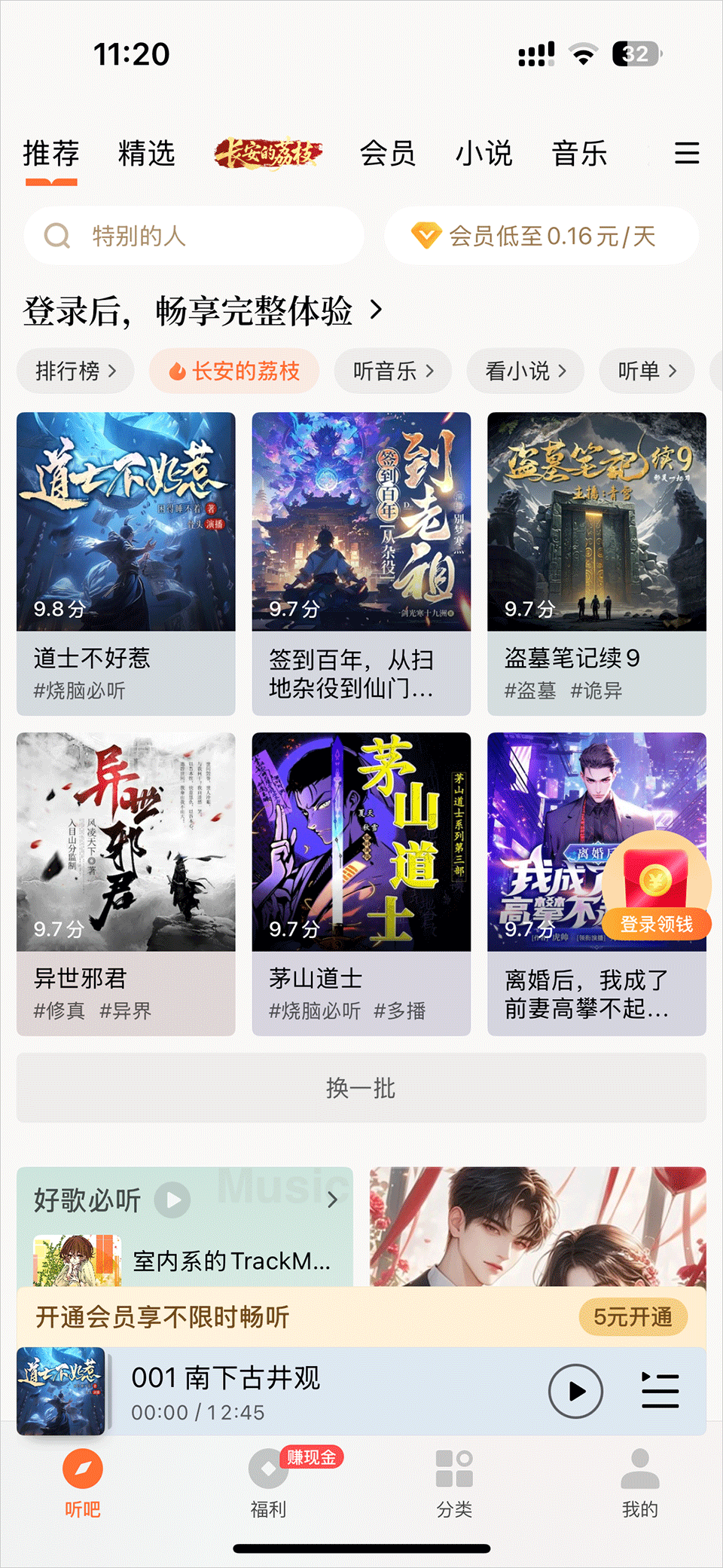723x1568 pixels.
Task: Play the track 001 南下古井观
Action: 575,1390
